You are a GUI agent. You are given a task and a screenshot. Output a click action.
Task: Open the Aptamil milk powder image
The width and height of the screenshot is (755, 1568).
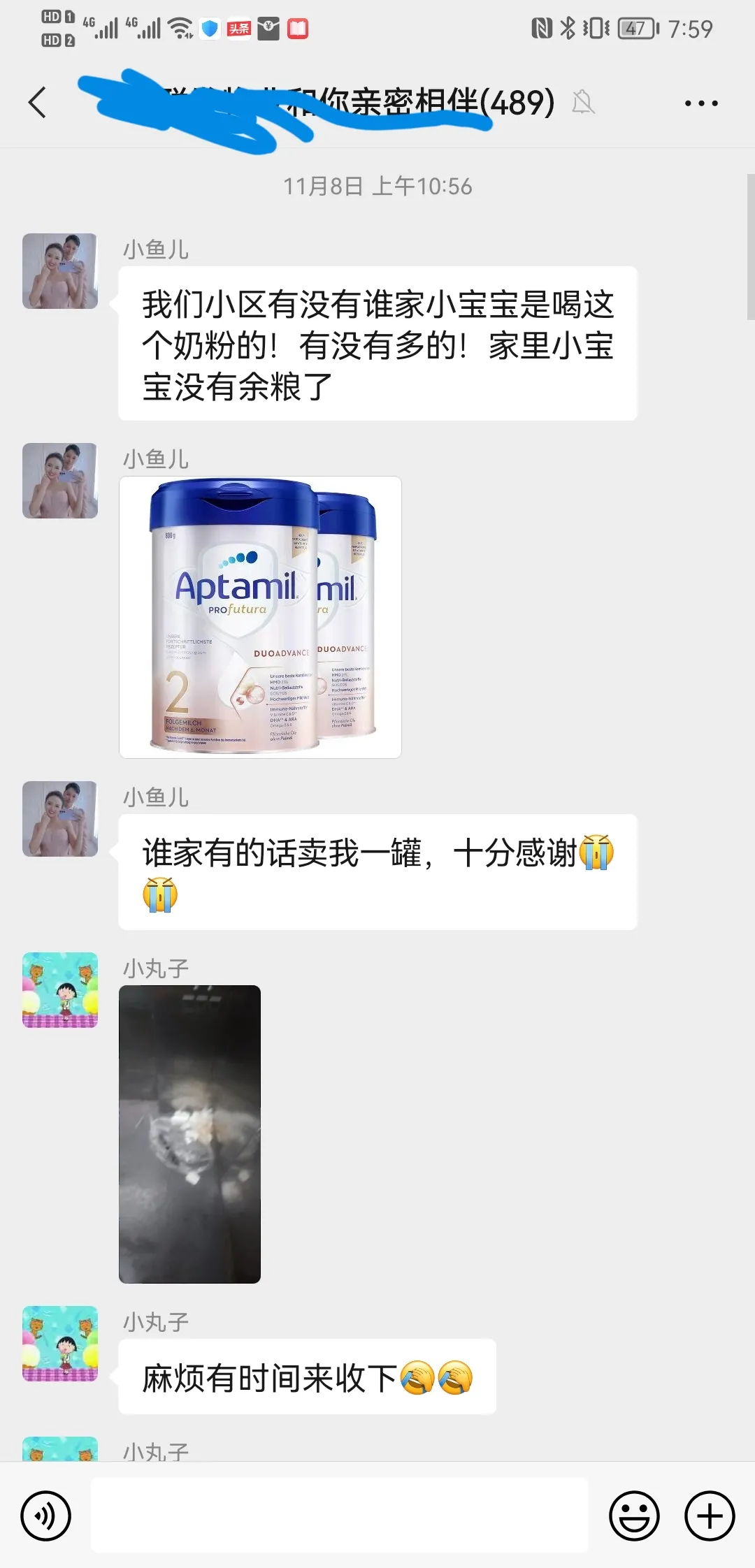click(260, 617)
